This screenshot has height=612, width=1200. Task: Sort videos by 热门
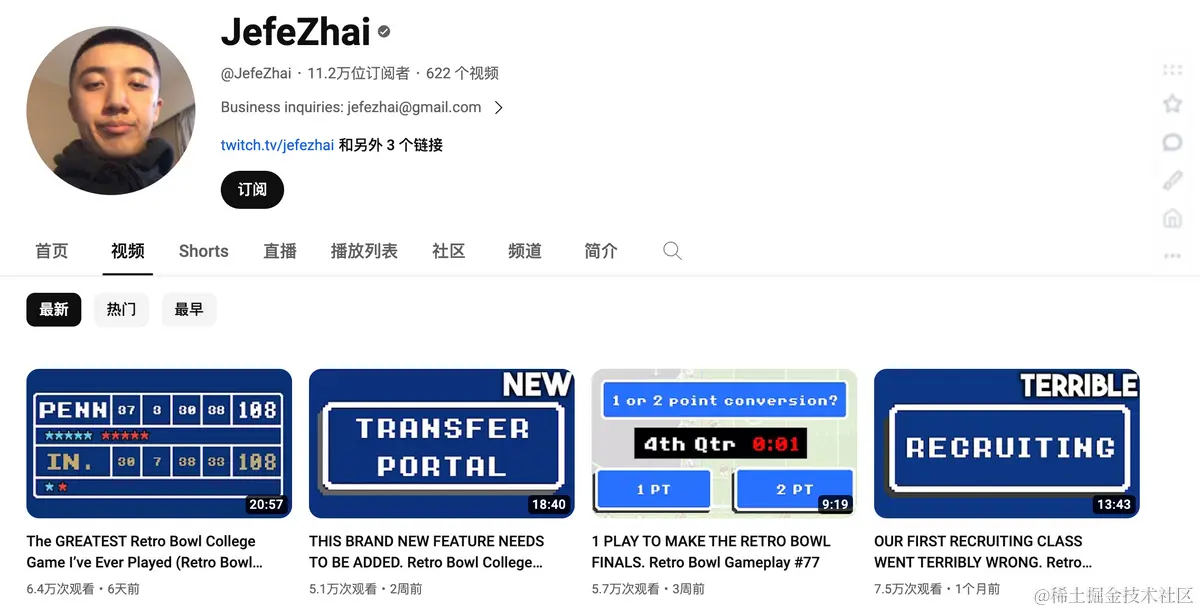click(x=121, y=310)
